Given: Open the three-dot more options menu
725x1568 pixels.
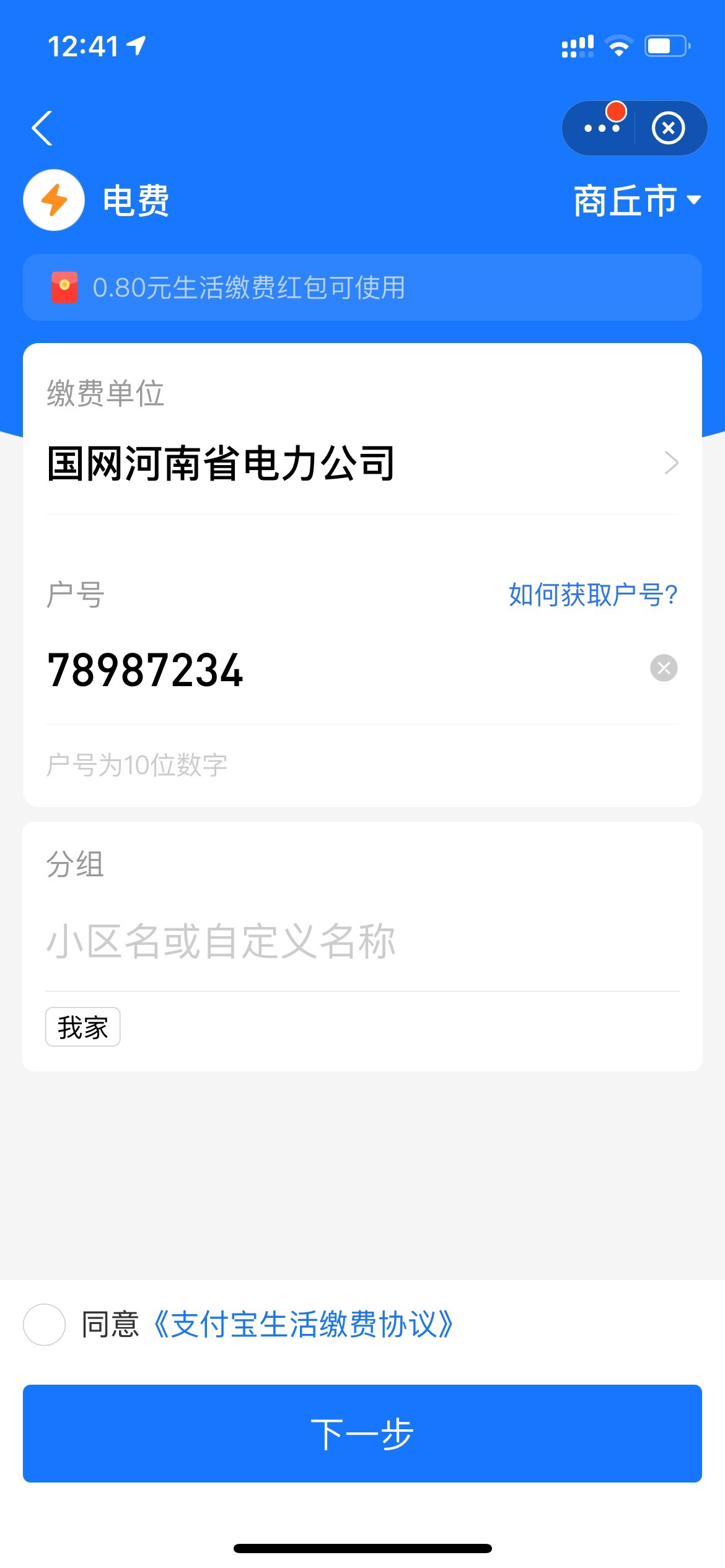Looking at the screenshot, I should click(602, 128).
